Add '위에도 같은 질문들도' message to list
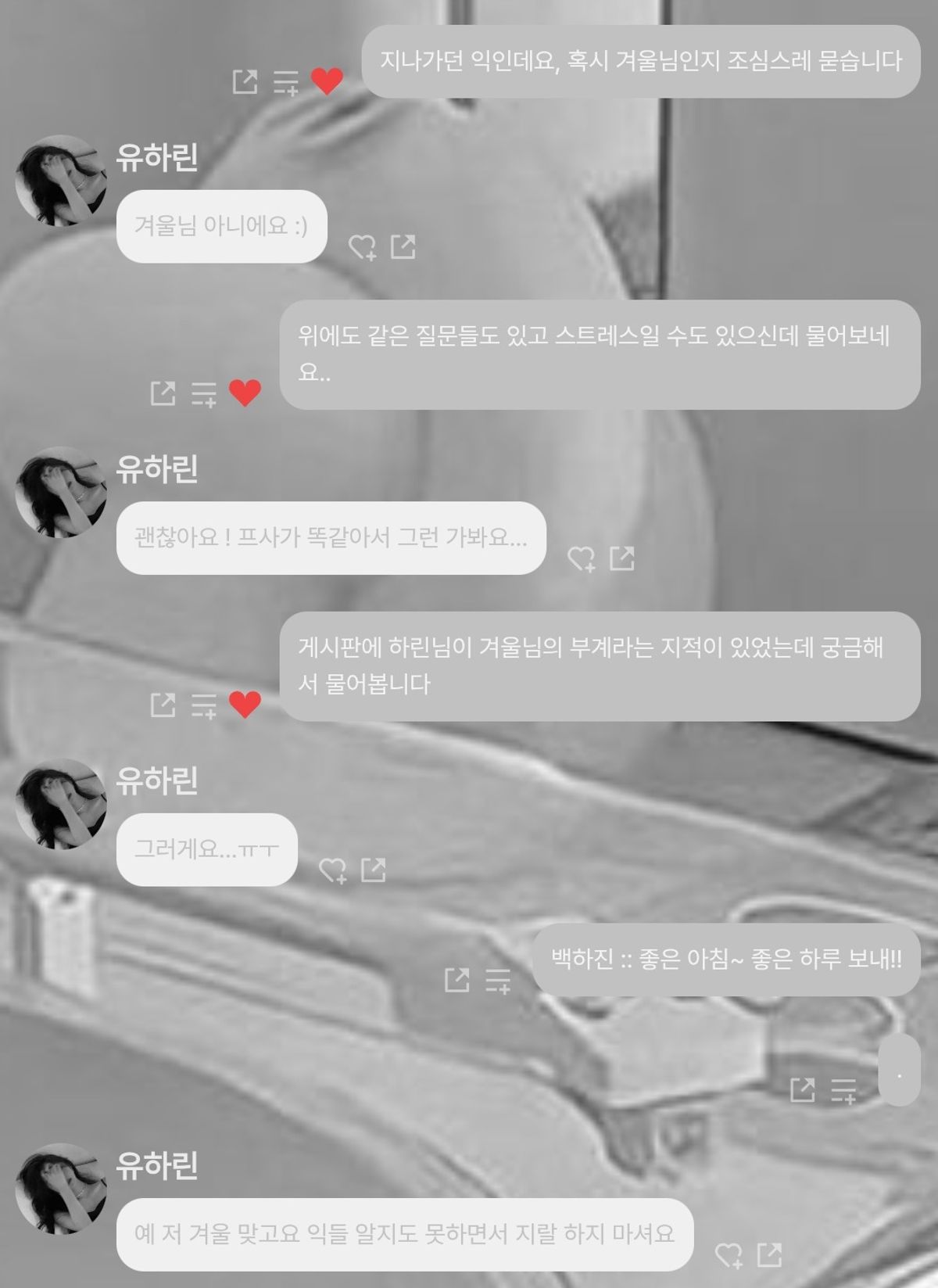Screen dimensions: 938x1288 (x=204, y=393)
